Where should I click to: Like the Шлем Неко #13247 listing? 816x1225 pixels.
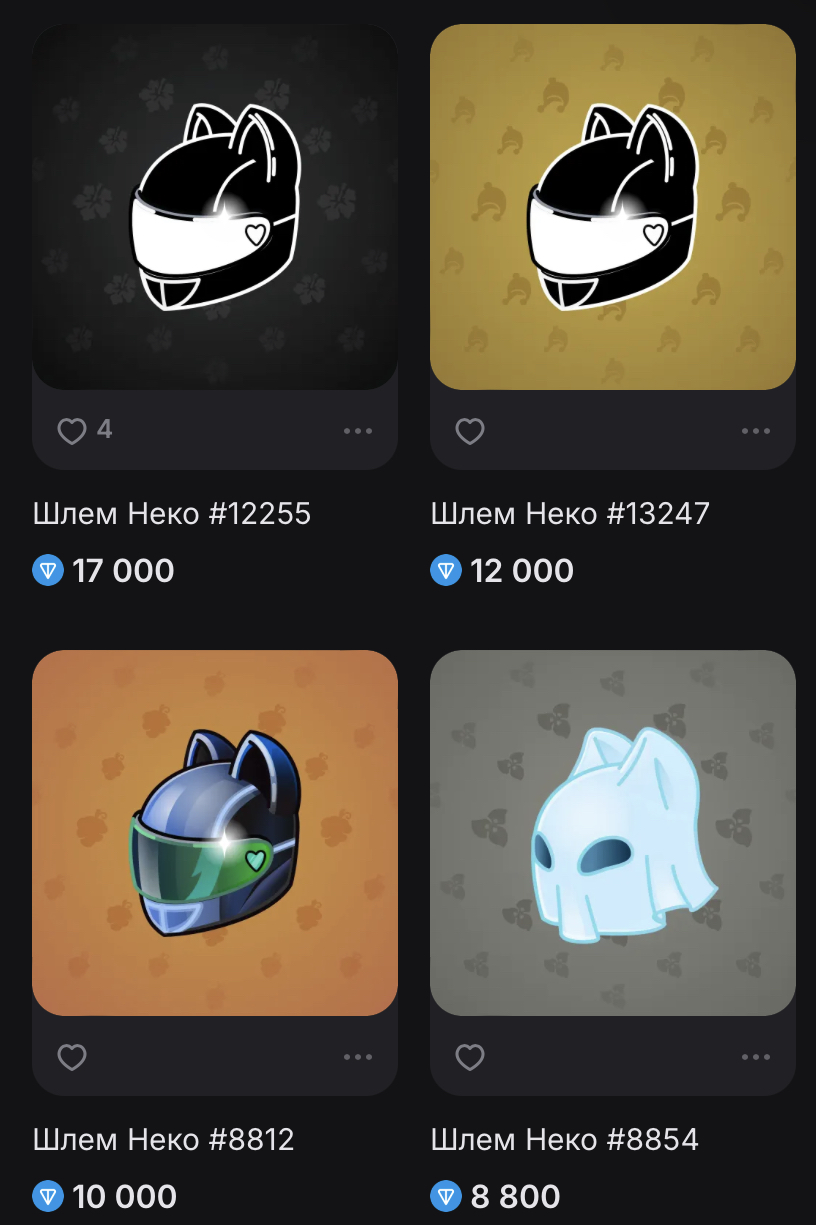(470, 431)
